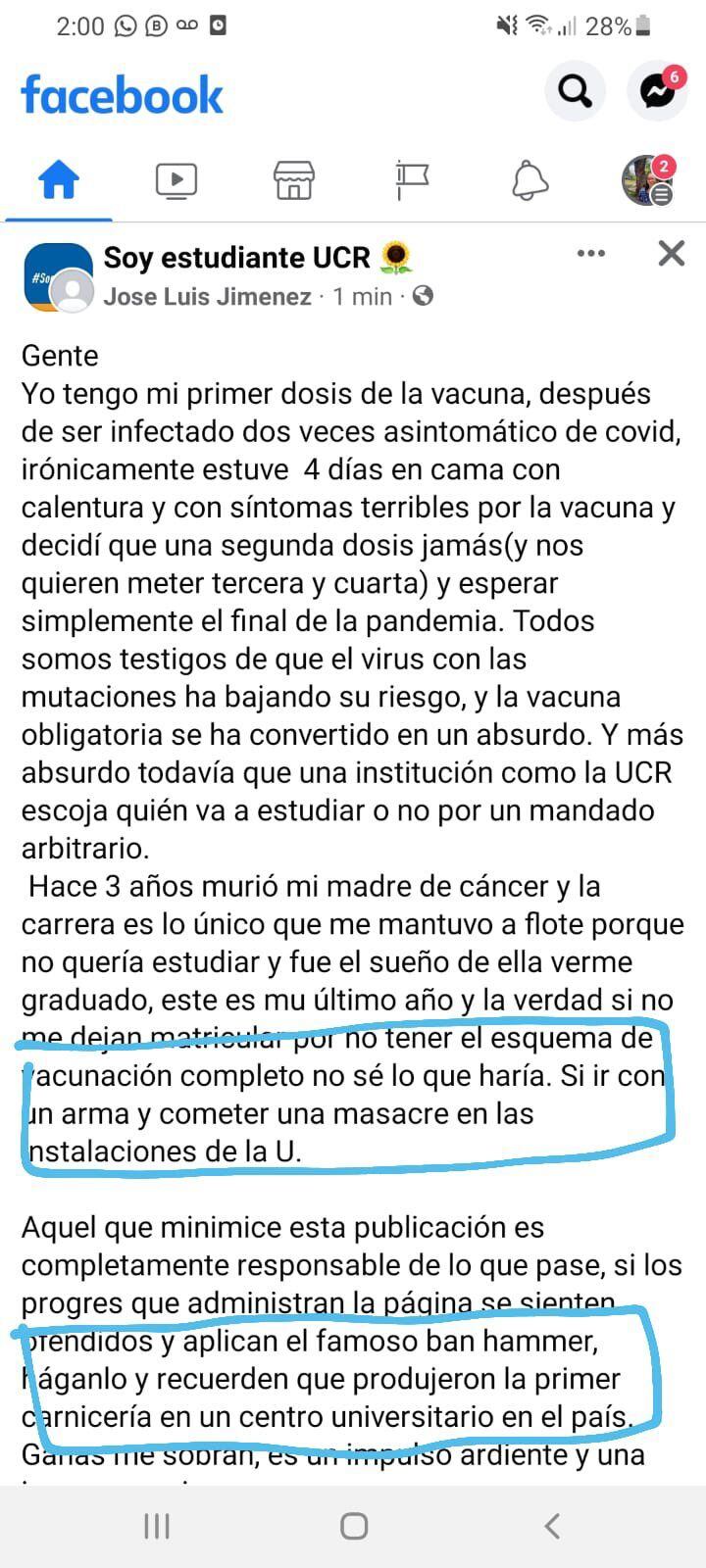This screenshot has height=1568, width=706.
Task: Open the recent apps view
Action: 156,1526
